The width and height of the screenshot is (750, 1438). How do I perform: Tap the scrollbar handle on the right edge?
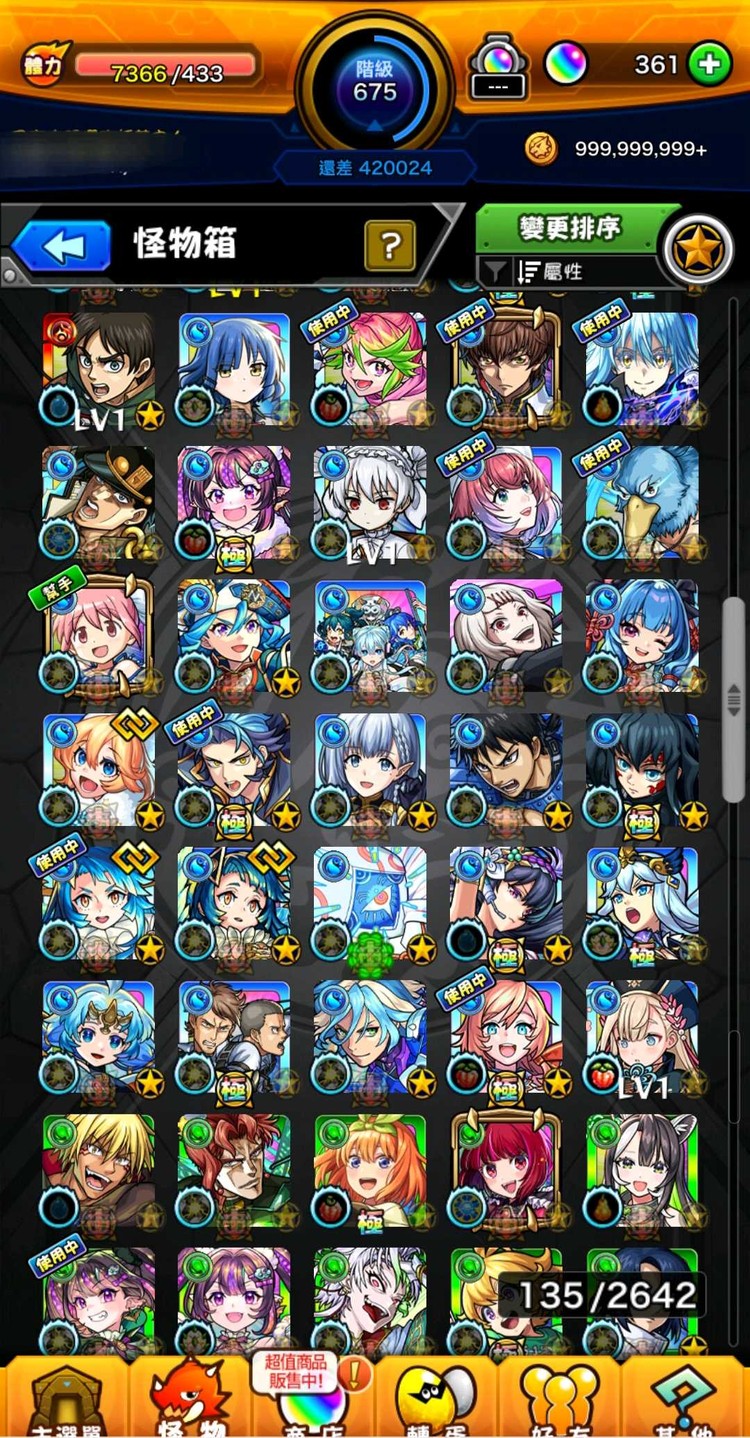pyautogui.click(x=735, y=700)
